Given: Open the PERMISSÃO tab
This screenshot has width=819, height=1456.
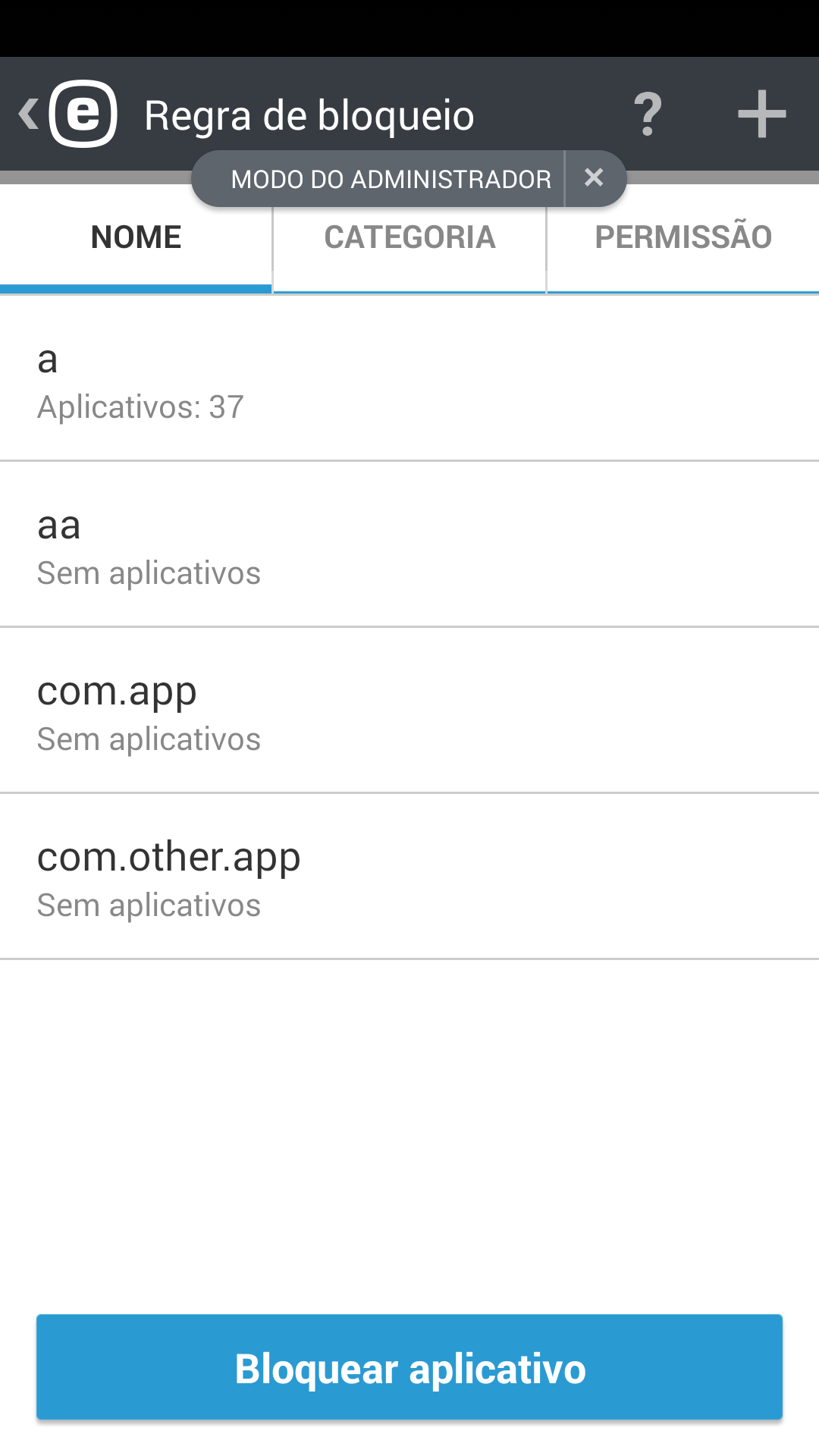Looking at the screenshot, I should coord(682,237).
